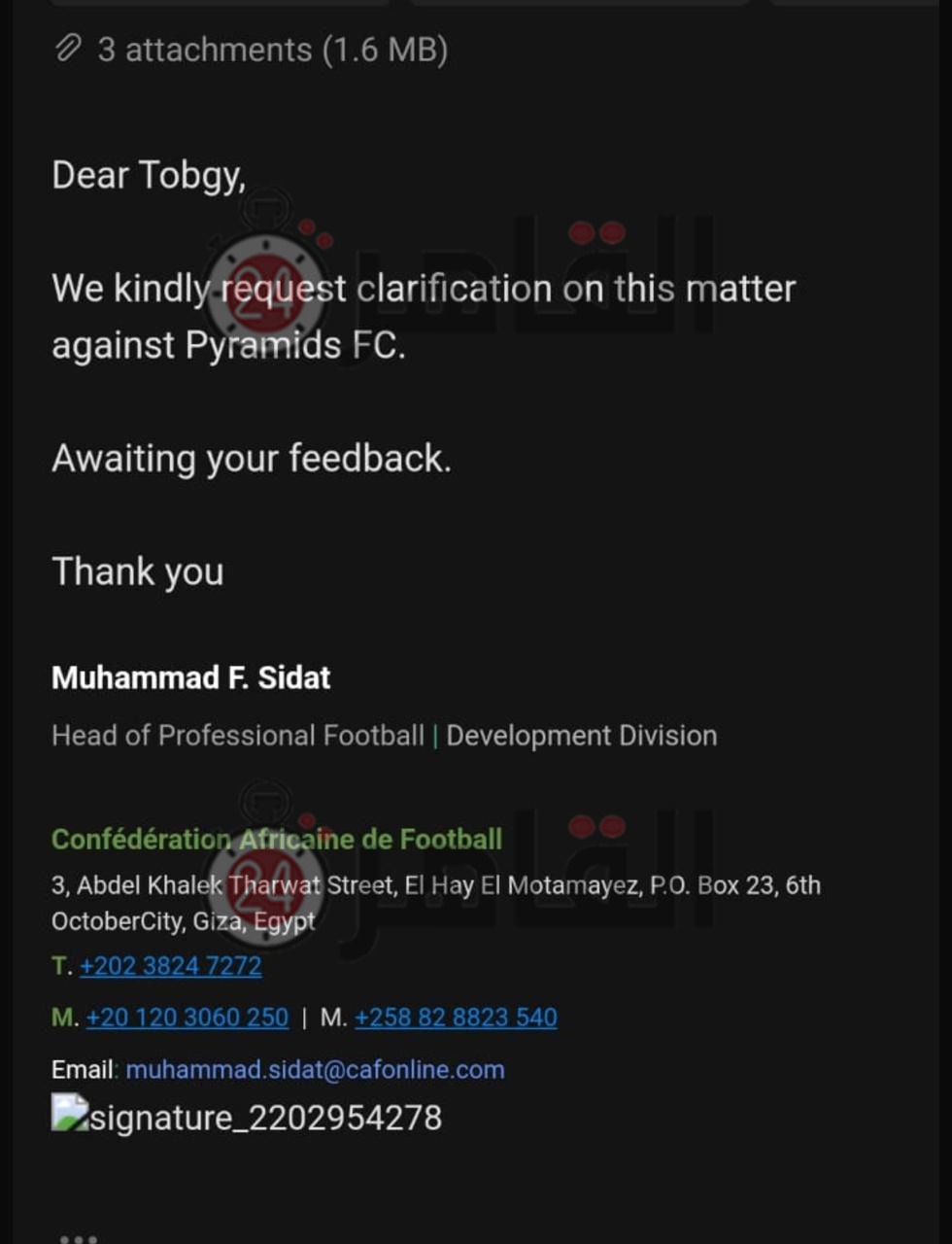Screen dimensions: 952x1244
Task: Expand the 3 attachments row
Action: [x=251, y=50]
